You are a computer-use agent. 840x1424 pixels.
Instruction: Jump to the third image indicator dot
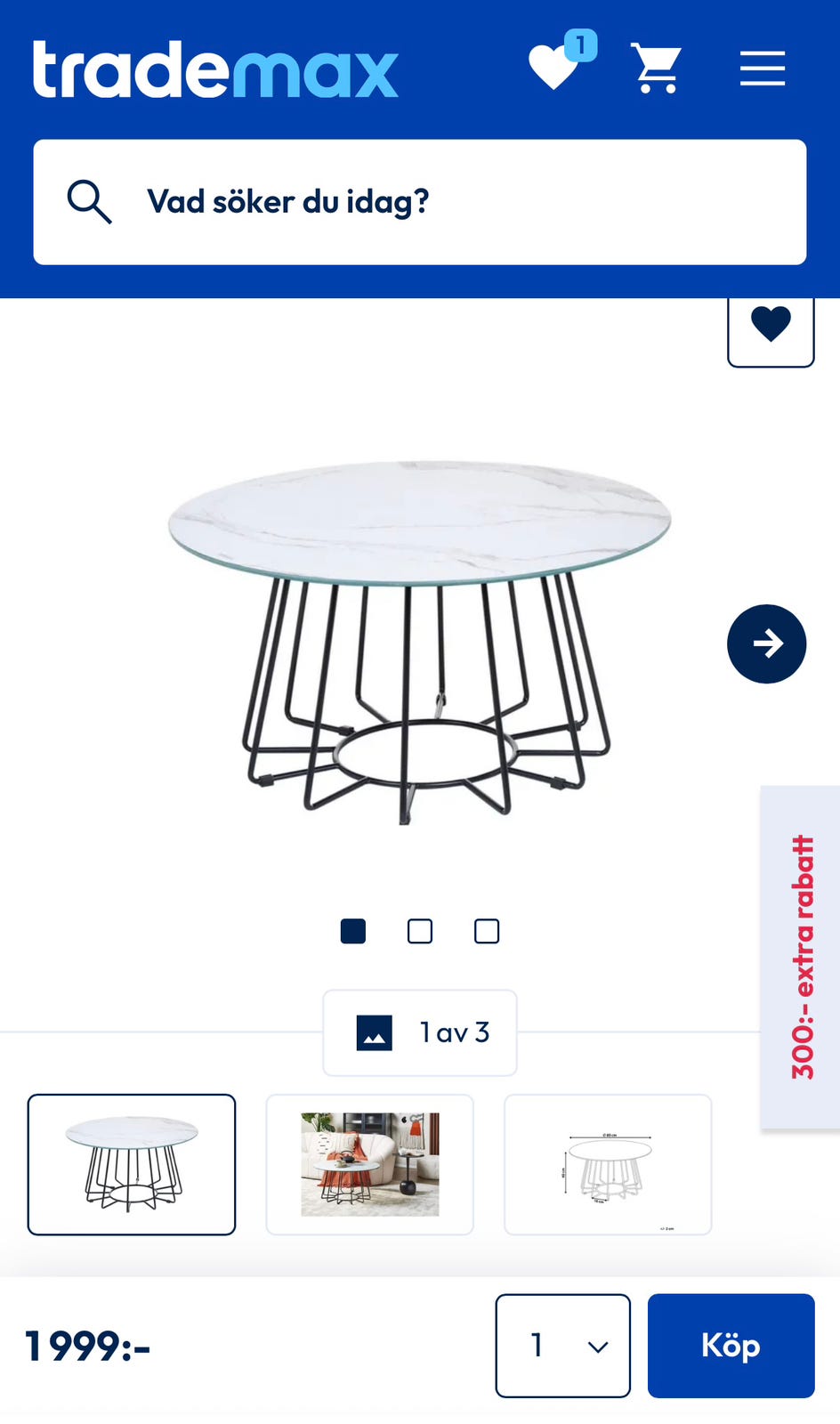point(487,931)
